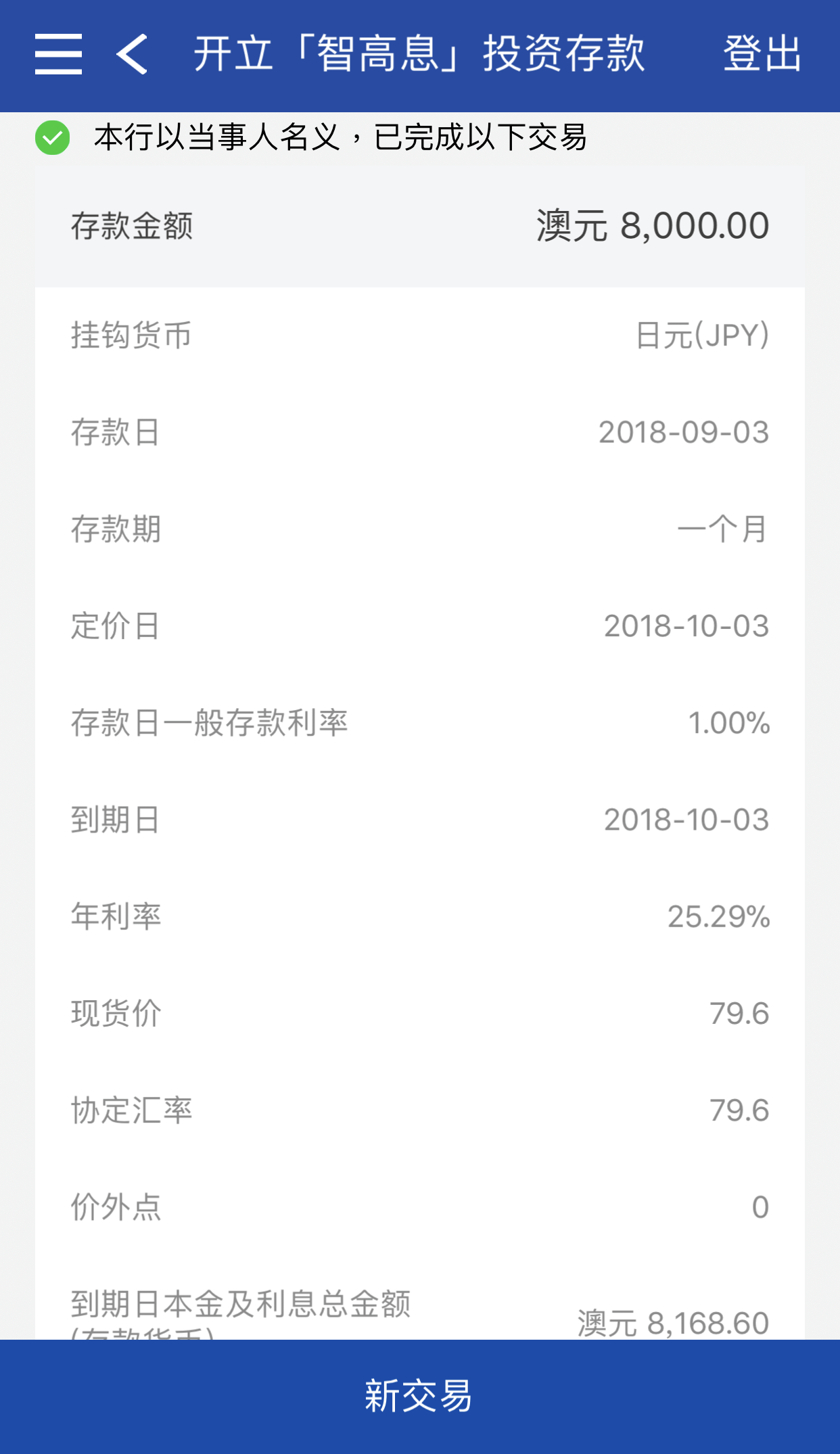Tap 登出 to log out
The image size is (840, 1454).
[762, 54]
